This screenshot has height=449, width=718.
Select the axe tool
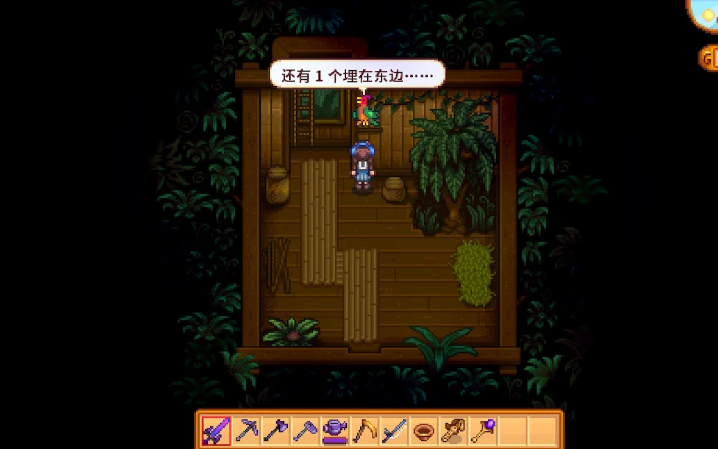(276, 430)
